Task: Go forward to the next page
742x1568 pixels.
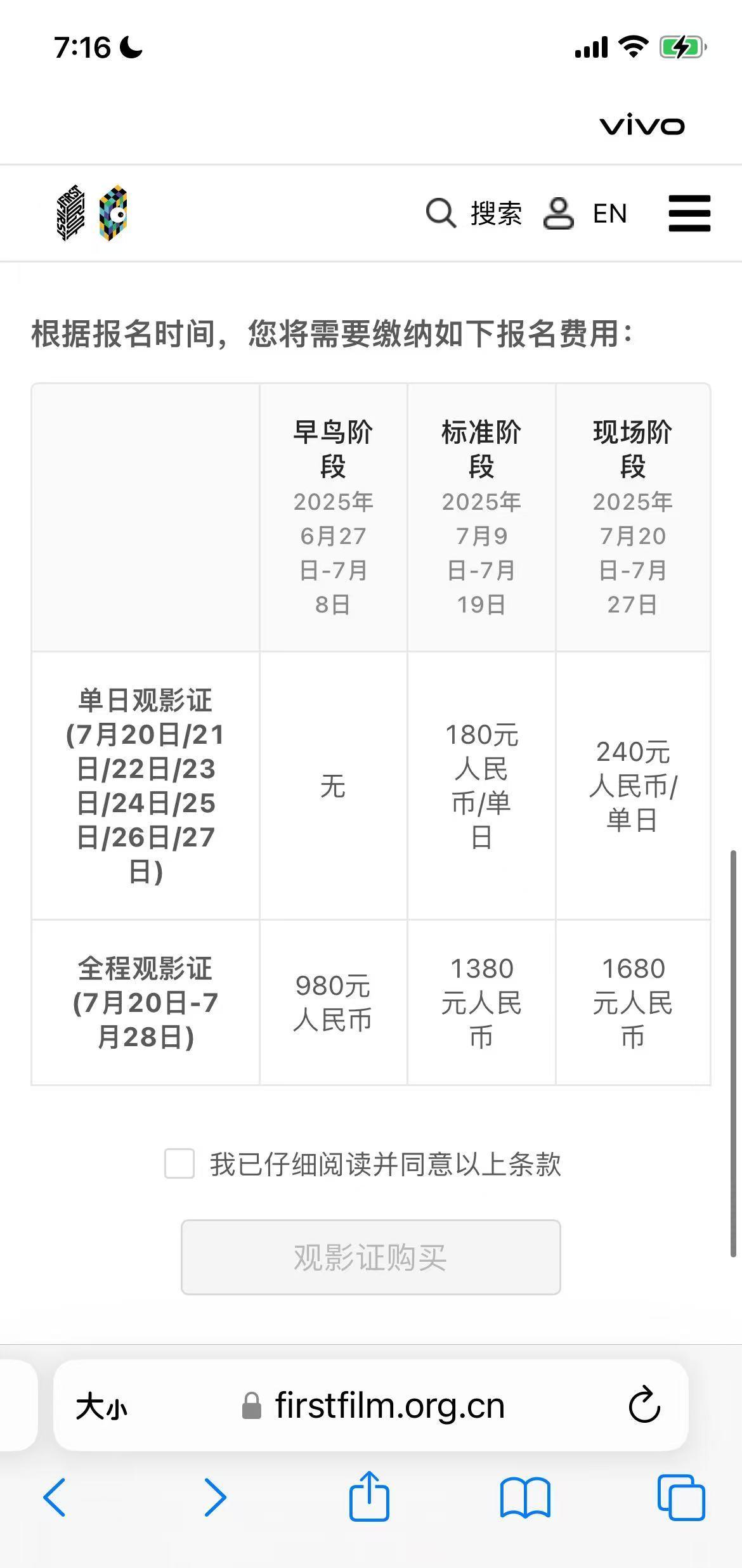Action: pos(215,1498)
